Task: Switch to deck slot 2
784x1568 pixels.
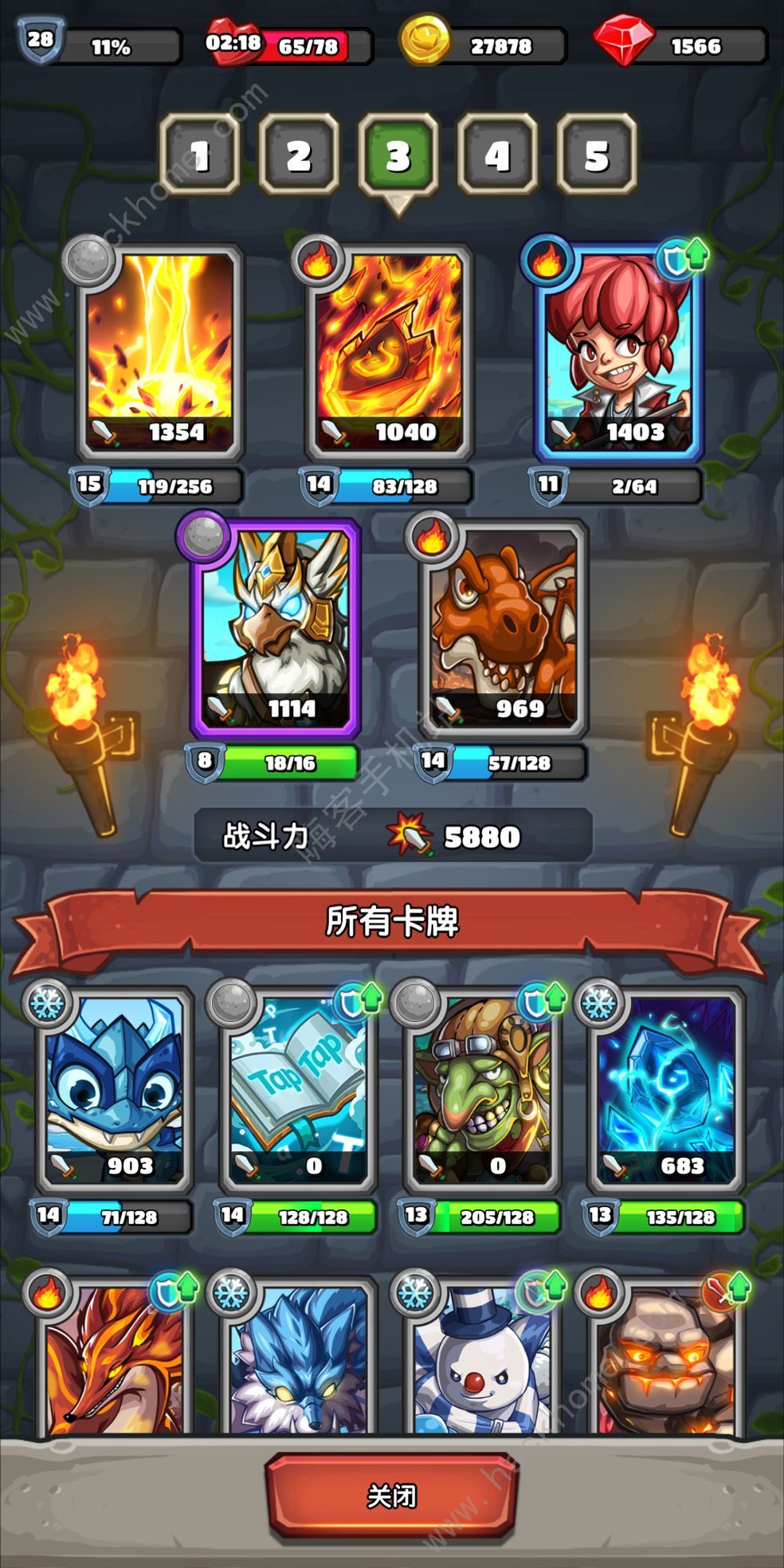Action: 299,155
